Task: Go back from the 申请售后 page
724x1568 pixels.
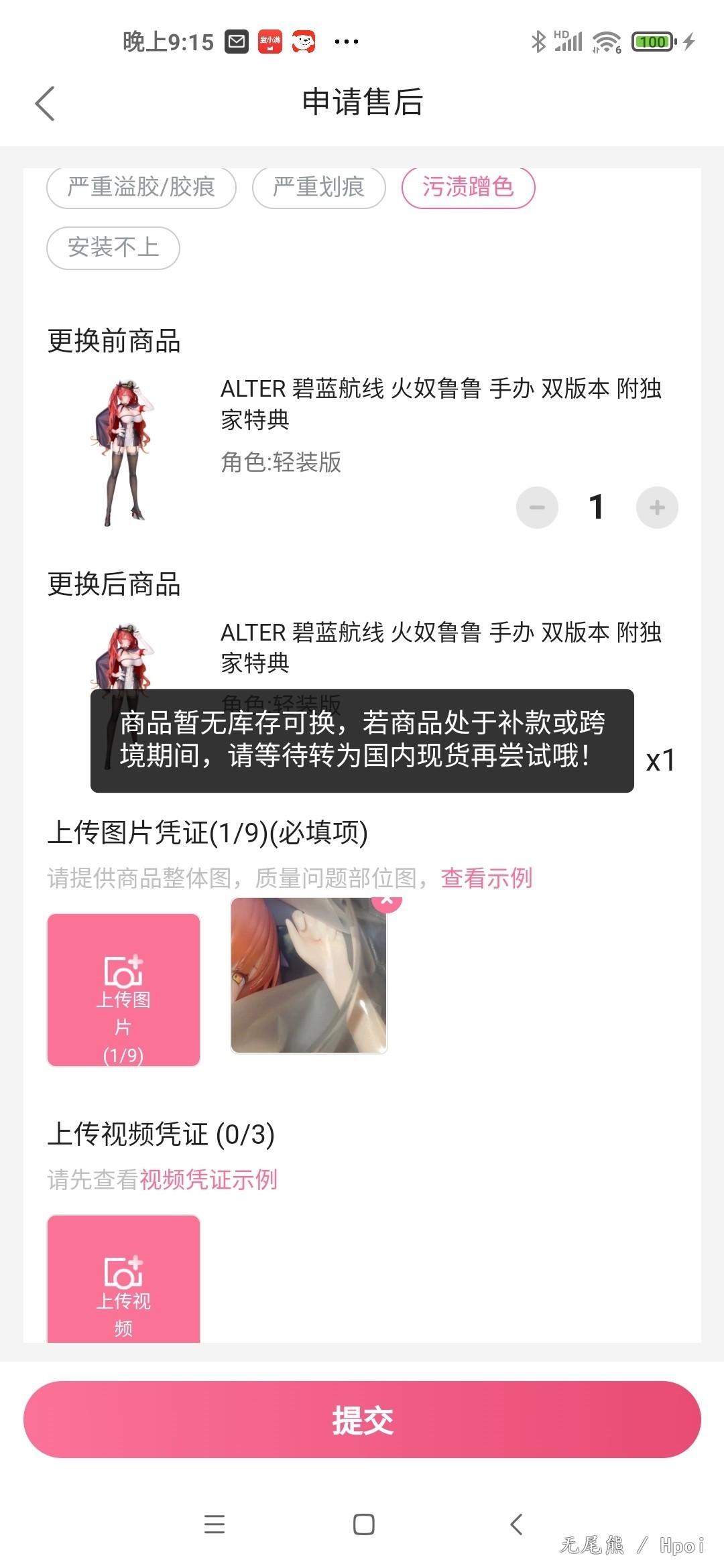Action: click(45, 104)
